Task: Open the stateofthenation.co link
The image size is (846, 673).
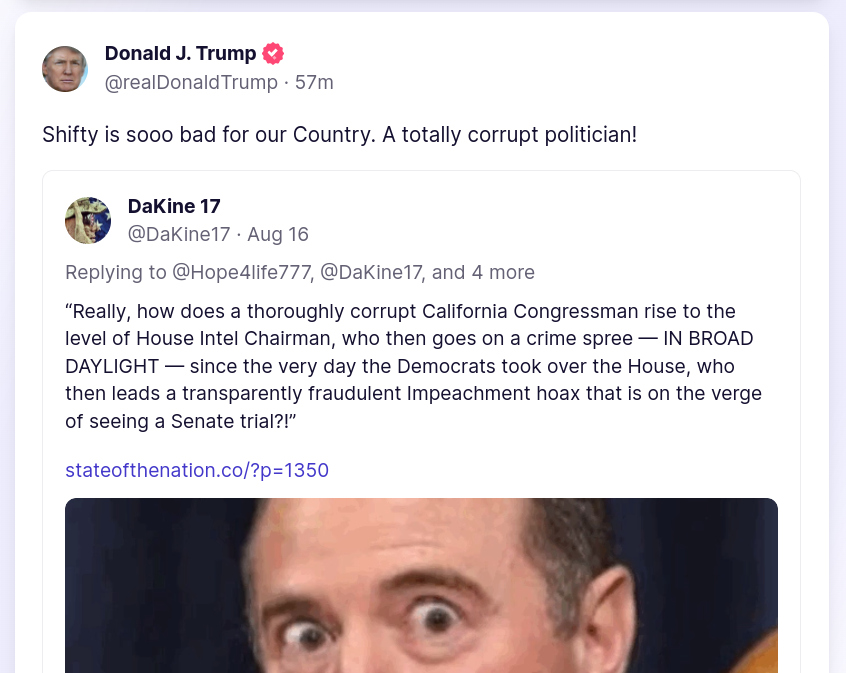Action: tap(197, 470)
